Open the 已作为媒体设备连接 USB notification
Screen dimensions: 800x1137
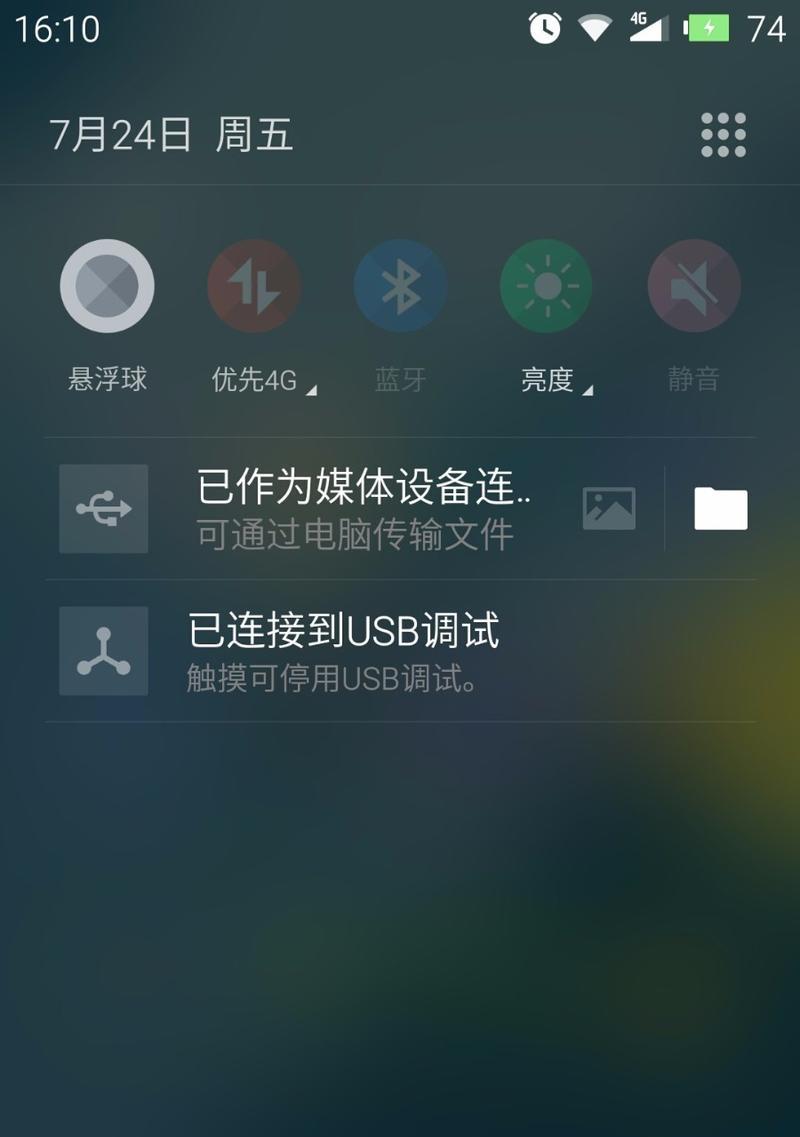[x=360, y=508]
